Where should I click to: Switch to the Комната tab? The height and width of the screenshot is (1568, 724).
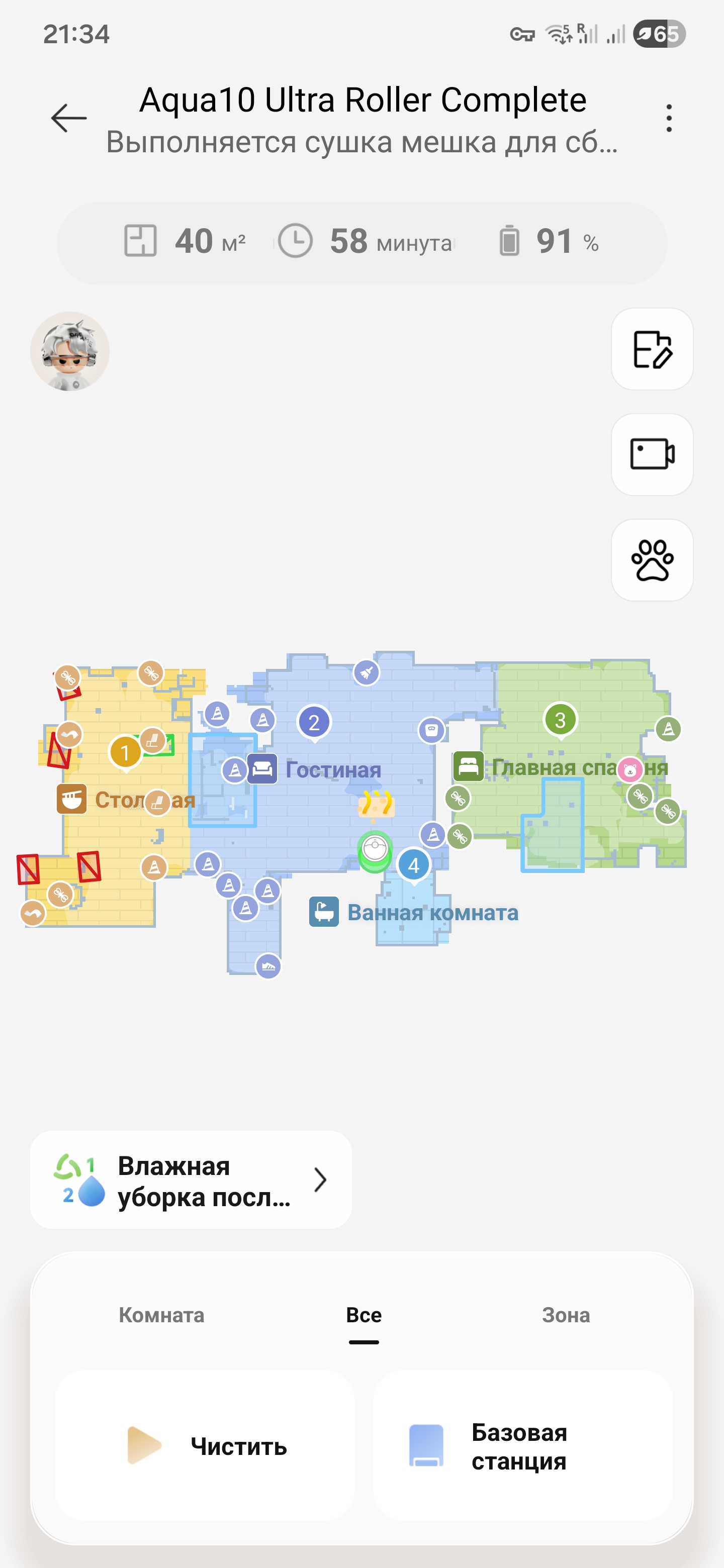click(x=161, y=1315)
